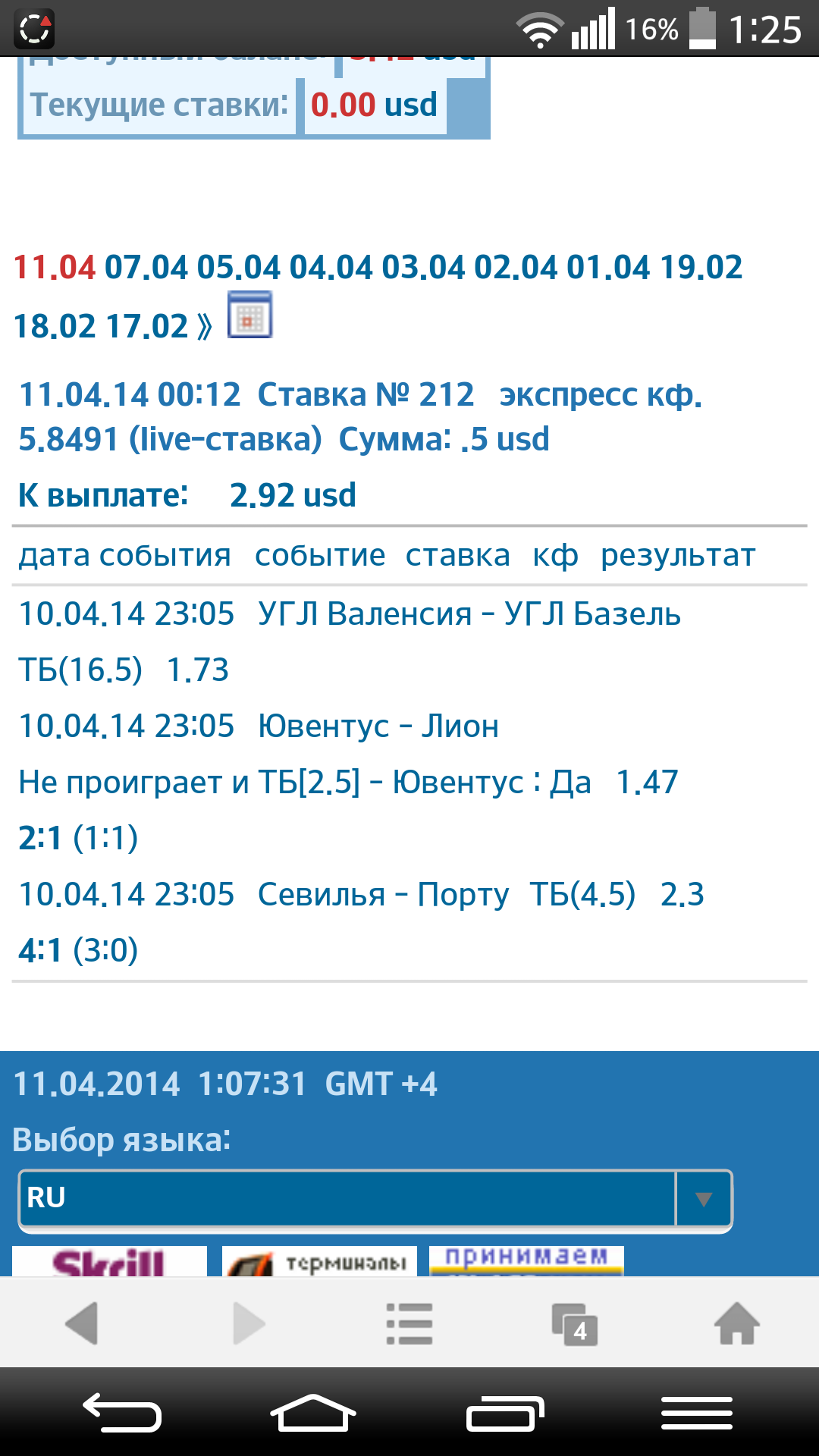Tap the » arrow for more dates
The height and width of the screenshot is (1456, 819).
[x=205, y=327]
